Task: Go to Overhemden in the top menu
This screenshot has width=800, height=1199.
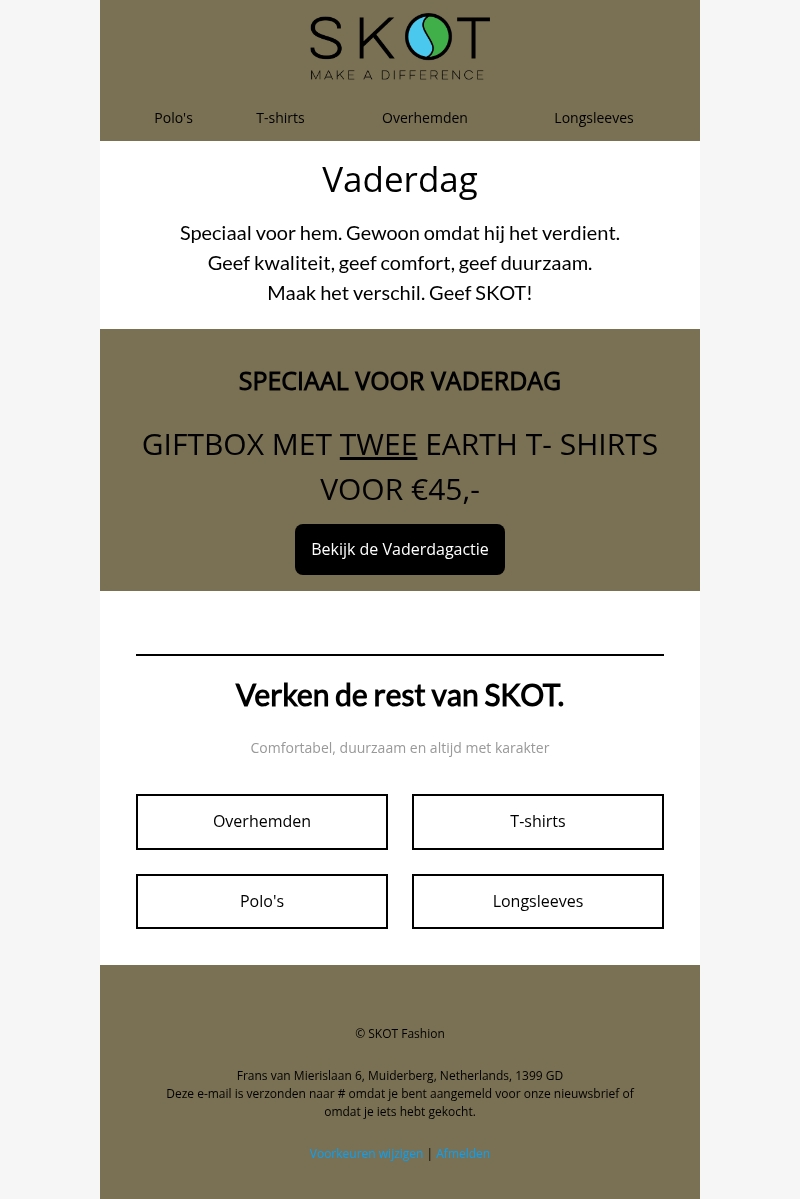Action: pyautogui.click(x=424, y=118)
